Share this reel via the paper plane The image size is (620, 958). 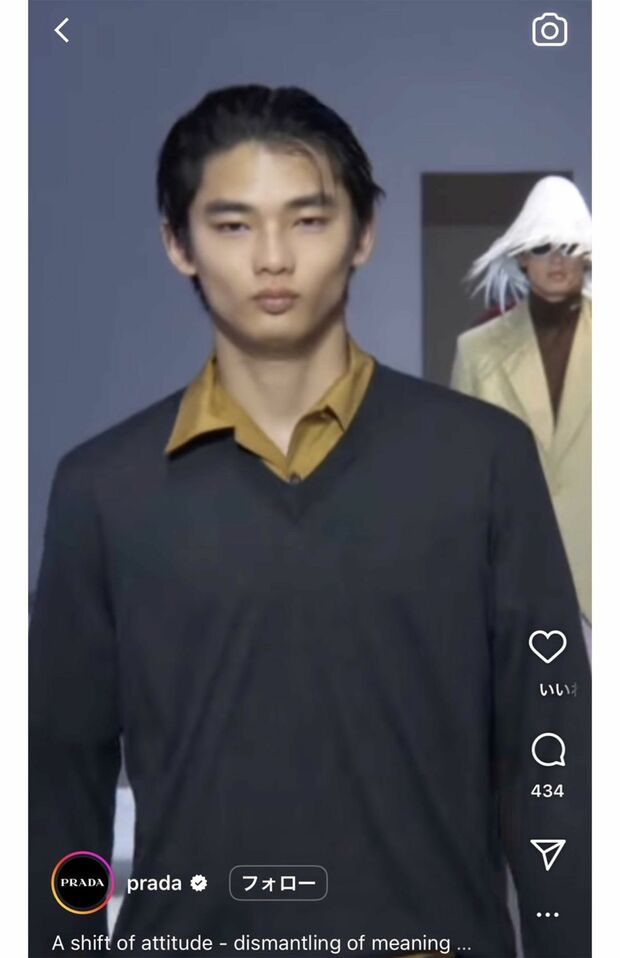[x=547, y=853]
